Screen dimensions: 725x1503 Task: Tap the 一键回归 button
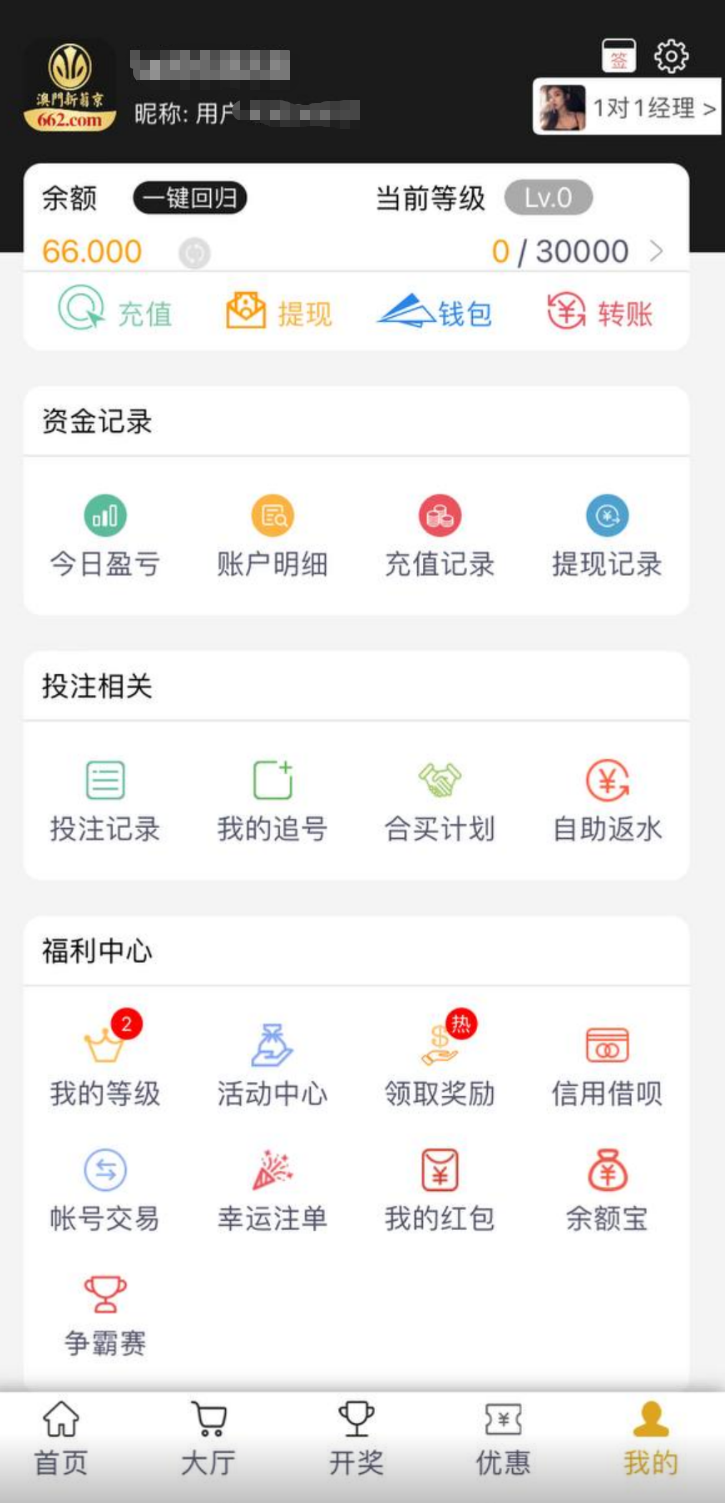tap(190, 198)
